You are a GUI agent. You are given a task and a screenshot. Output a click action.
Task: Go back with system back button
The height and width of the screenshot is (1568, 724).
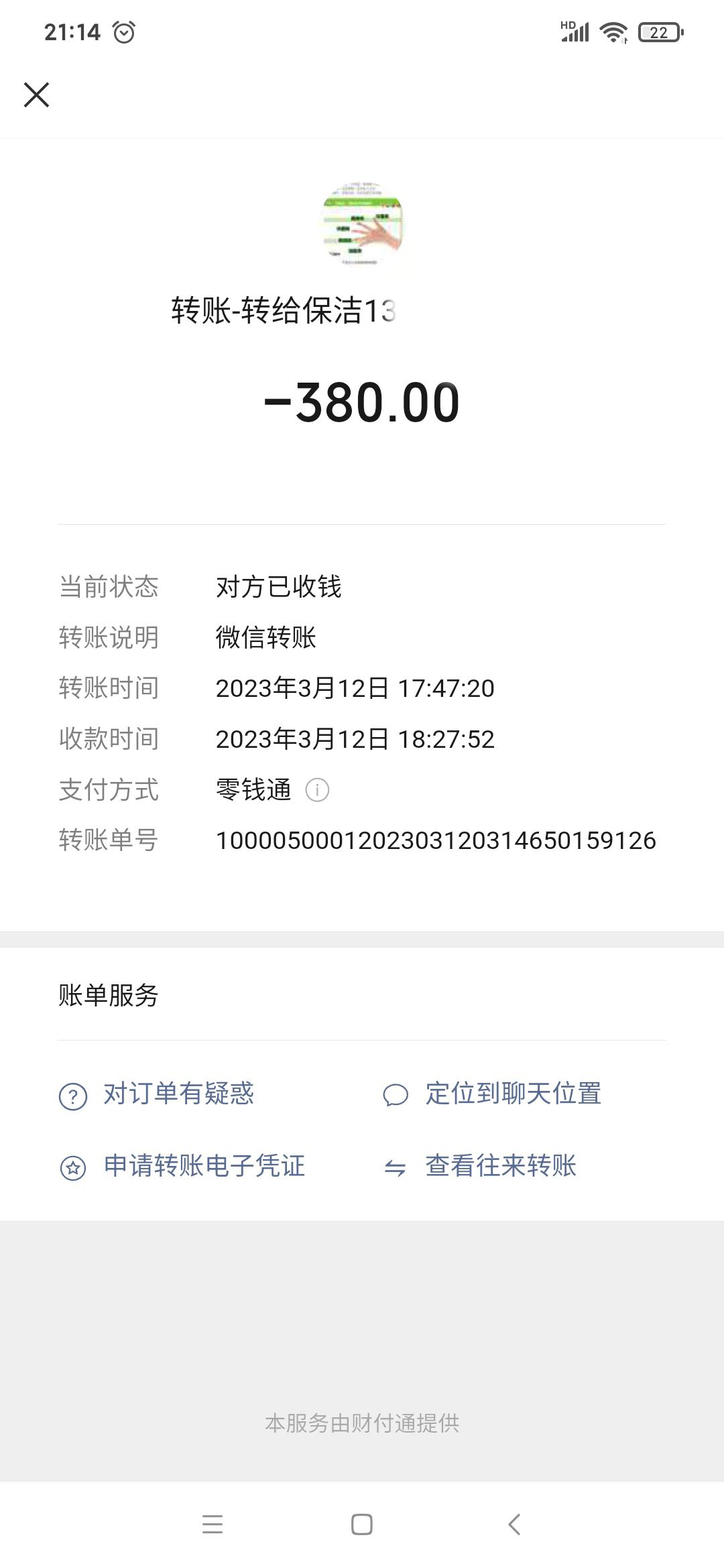coord(514,1524)
